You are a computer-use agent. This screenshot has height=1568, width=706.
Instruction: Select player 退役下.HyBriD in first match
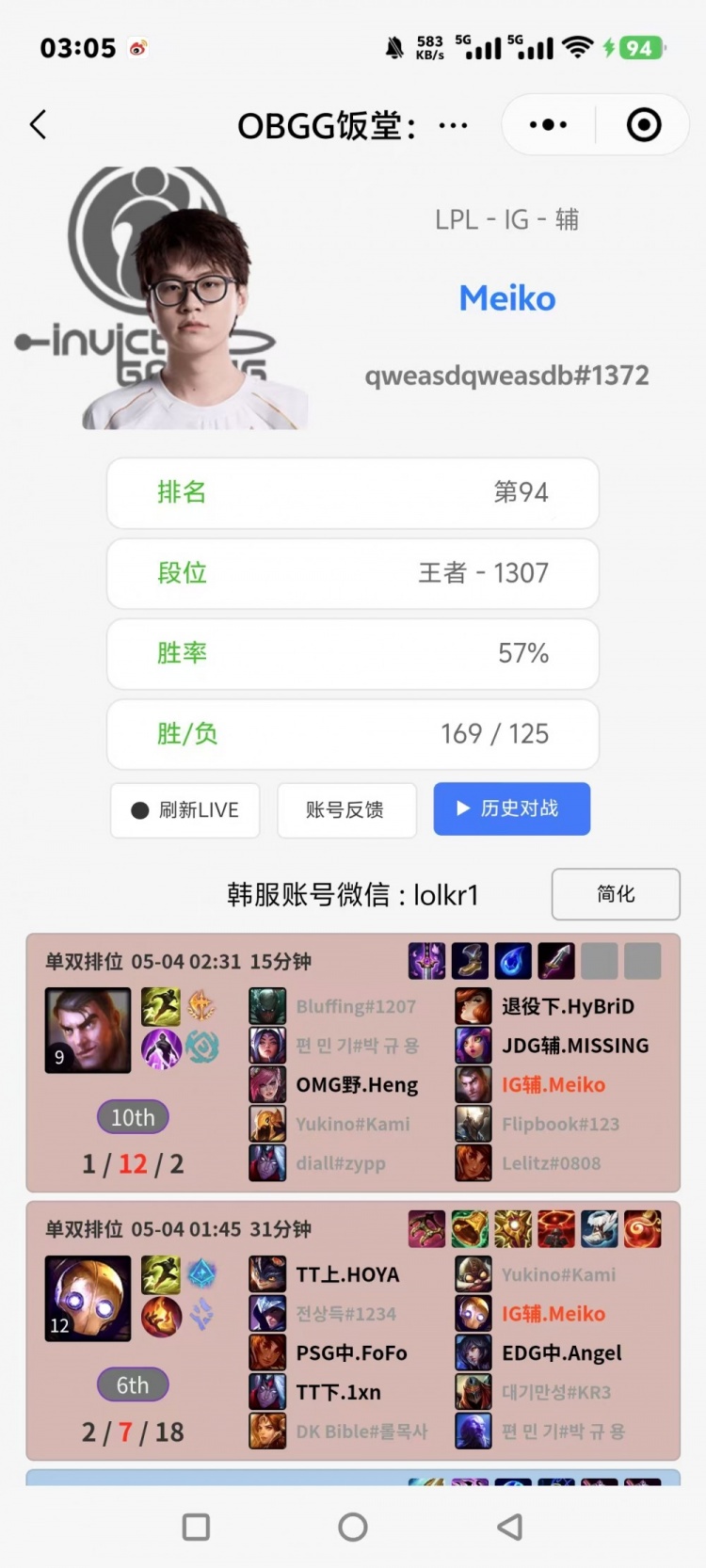coord(568,1006)
